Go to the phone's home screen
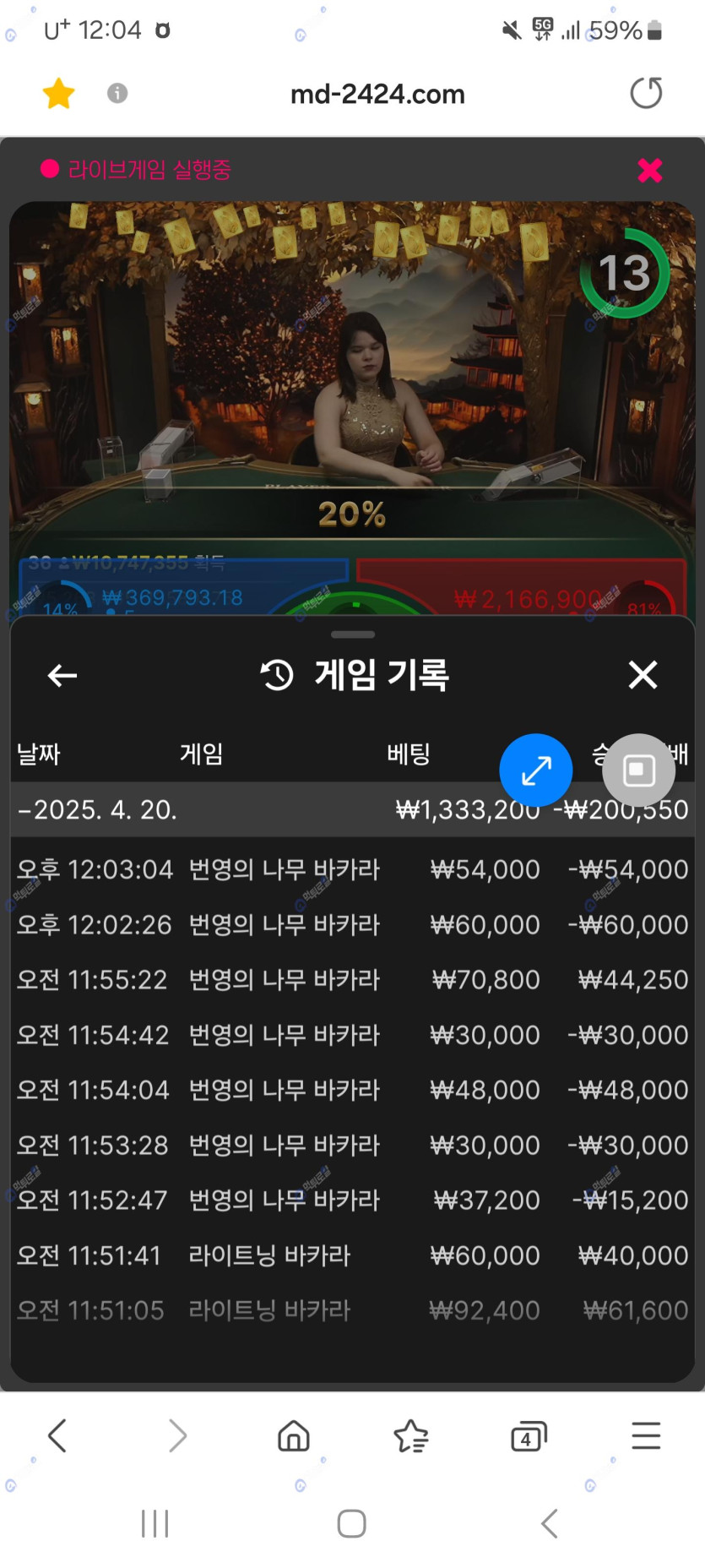This screenshot has width=705, height=1568. point(351,1523)
